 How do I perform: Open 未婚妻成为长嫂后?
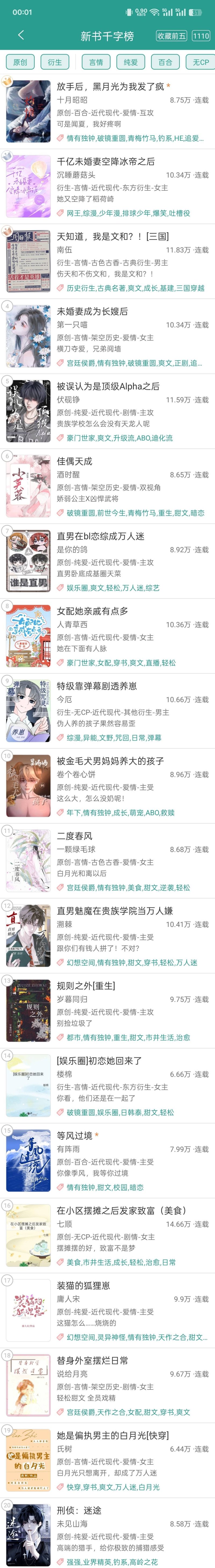pyautogui.click(x=92, y=311)
